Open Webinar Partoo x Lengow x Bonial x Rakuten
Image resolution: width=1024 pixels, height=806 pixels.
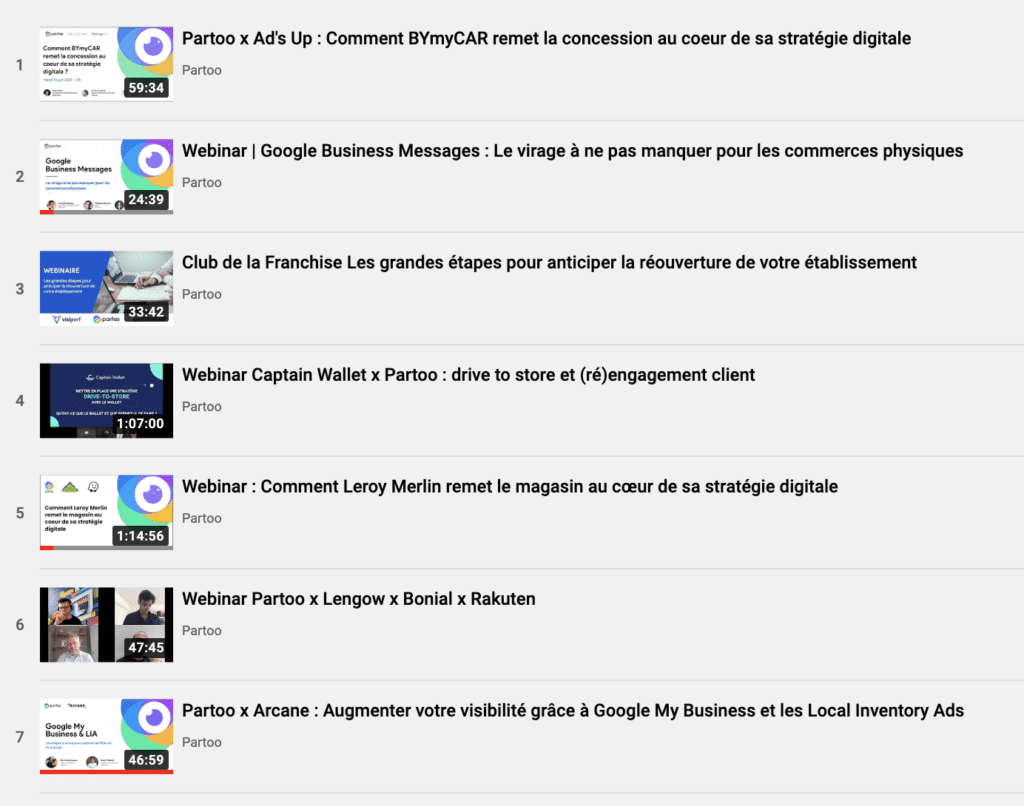pos(358,599)
